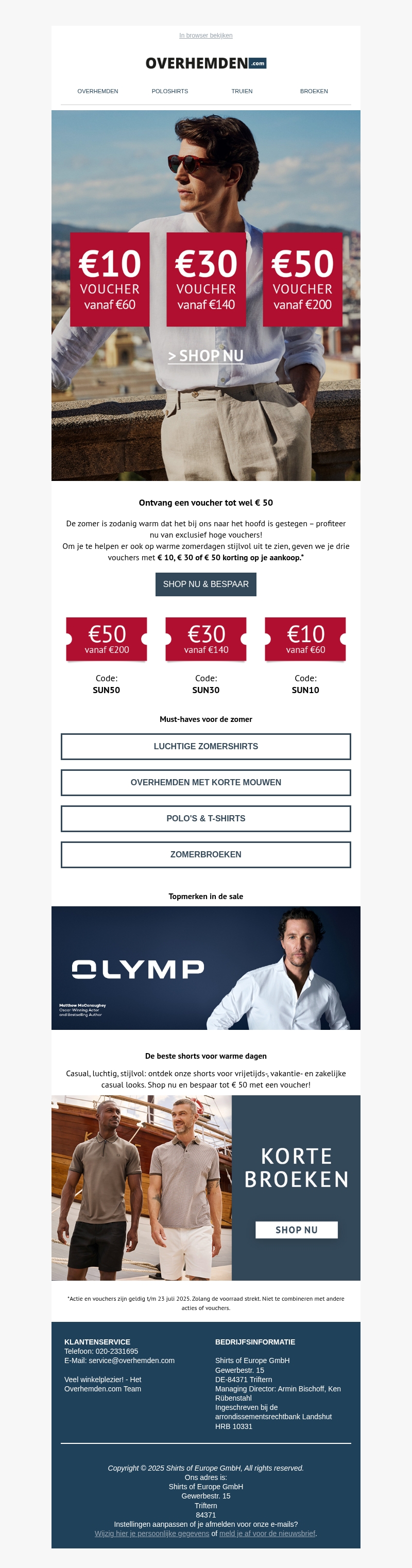The width and height of the screenshot is (412, 1568).
Task: Call klantenservice at 020-2331695
Action: click(117, 1351)
